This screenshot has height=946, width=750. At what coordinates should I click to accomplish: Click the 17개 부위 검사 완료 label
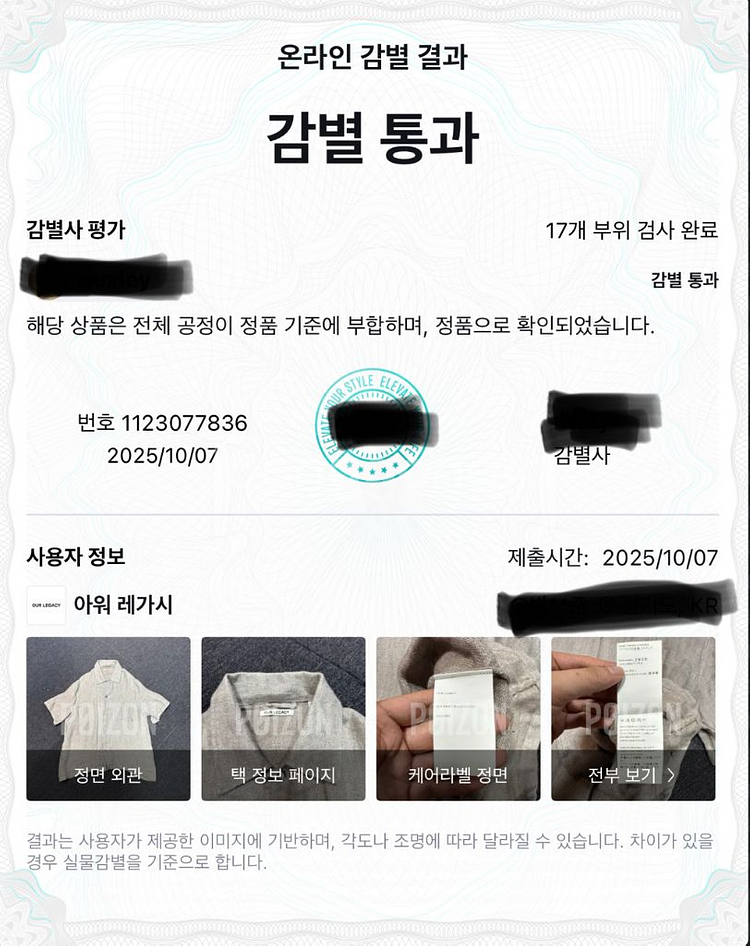[x=636, y=228]
